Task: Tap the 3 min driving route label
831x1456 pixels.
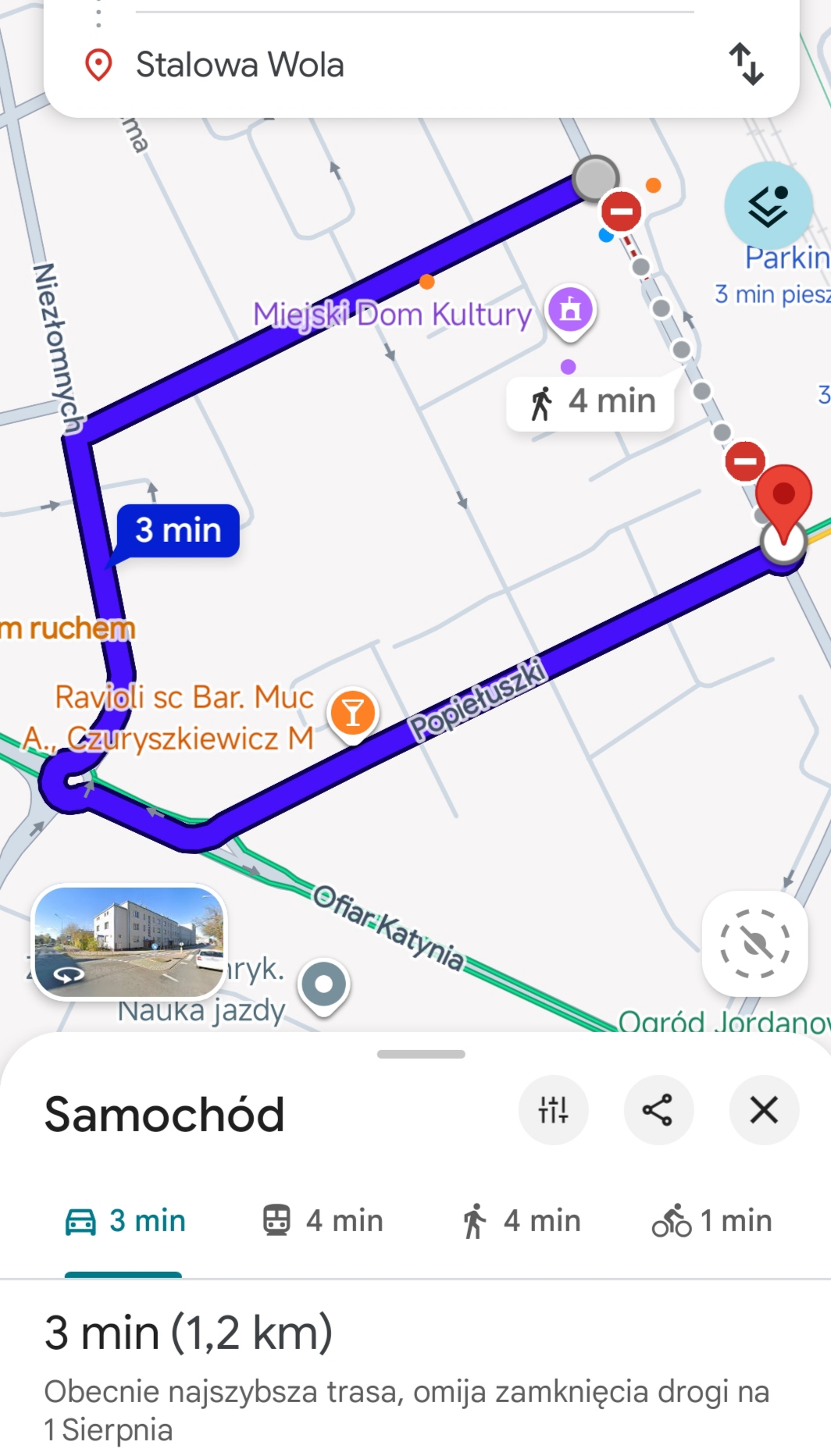Action: (178, 530)
